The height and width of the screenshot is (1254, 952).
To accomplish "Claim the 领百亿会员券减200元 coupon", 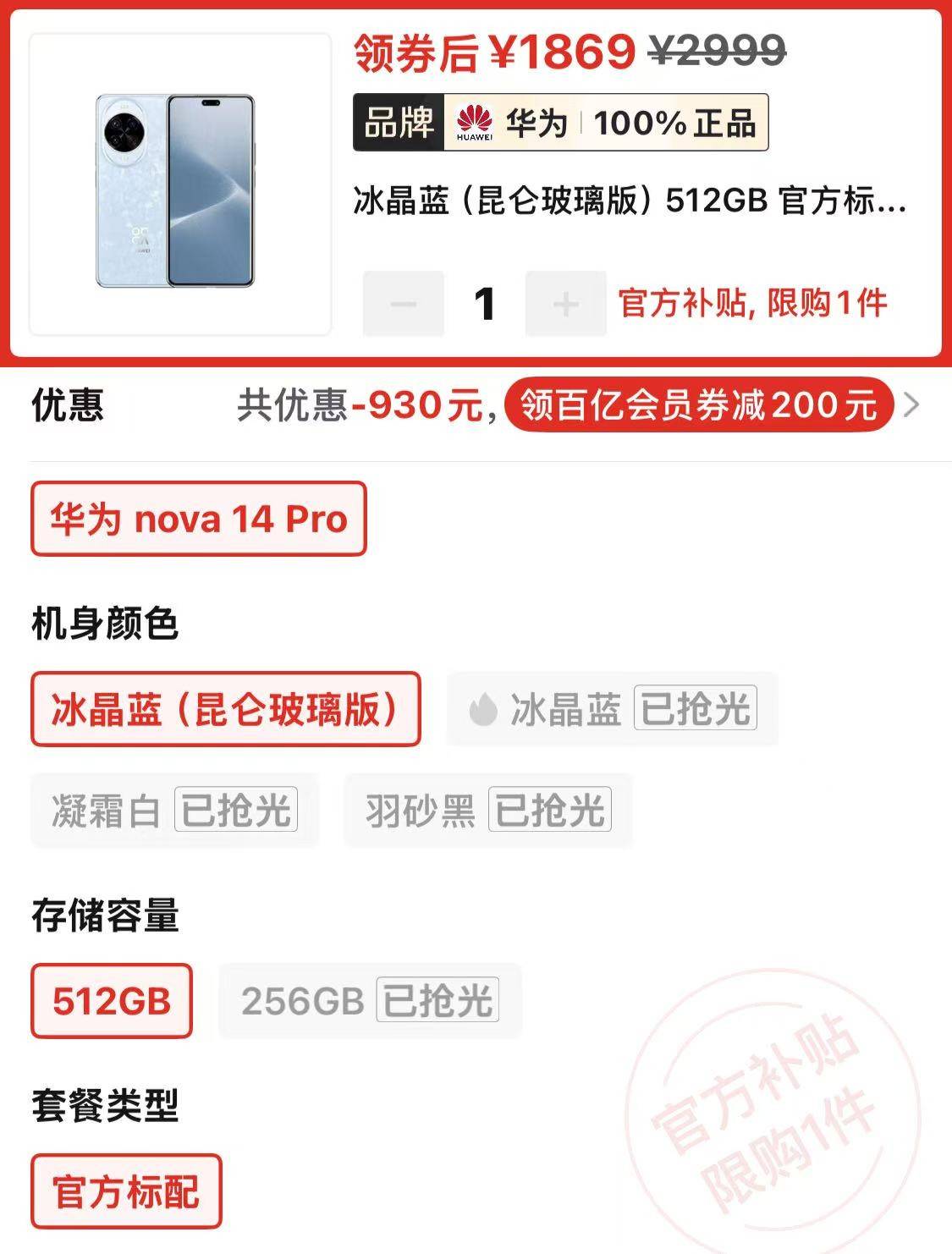I will pyautogui.click(x=698, y=405).
